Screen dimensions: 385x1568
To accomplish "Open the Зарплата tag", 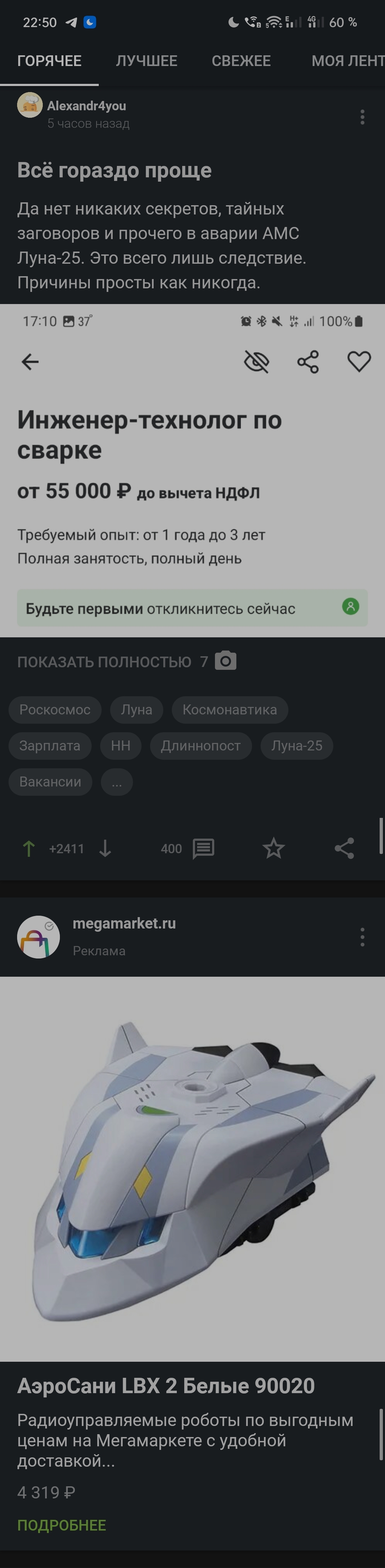I will coord(50,746).
